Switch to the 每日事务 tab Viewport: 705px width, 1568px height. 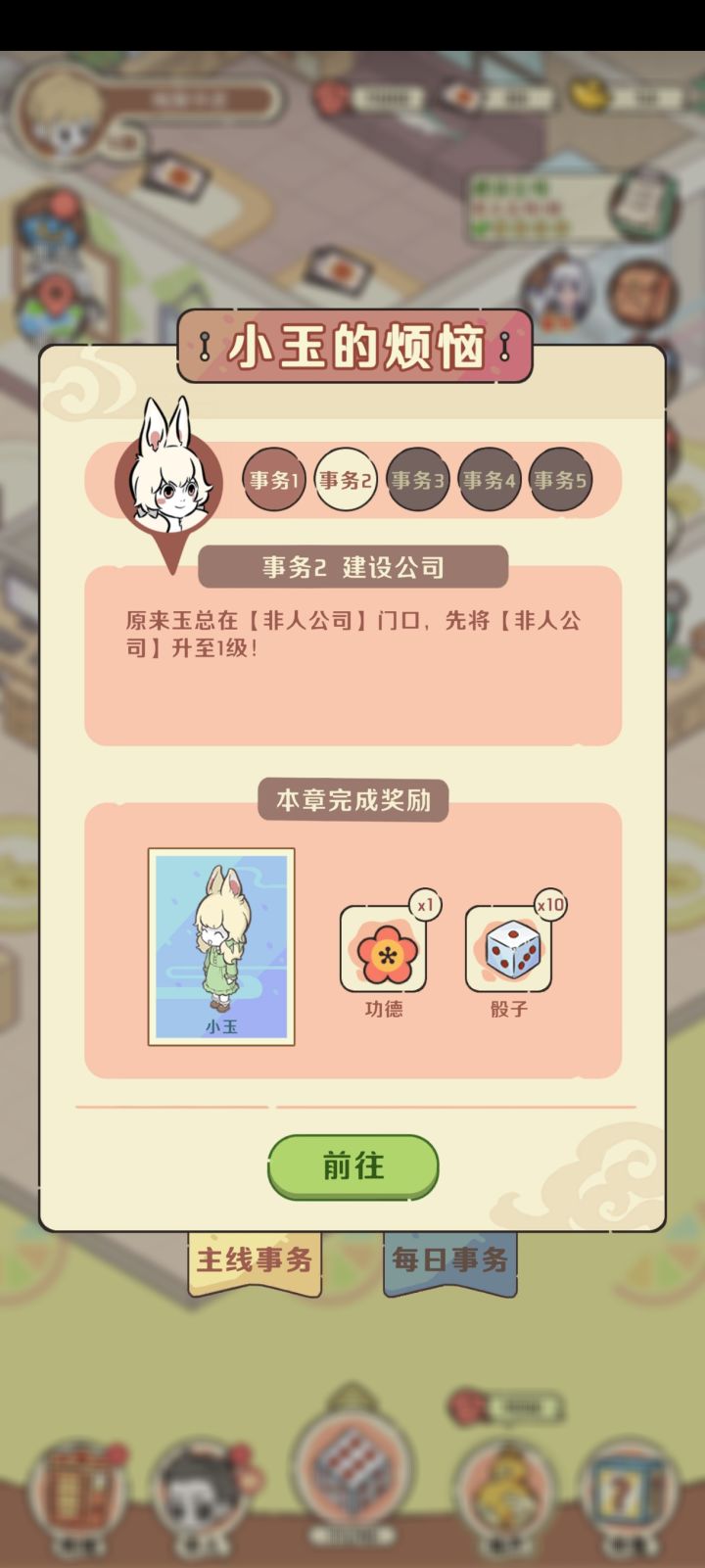(x=449, y=1263)
